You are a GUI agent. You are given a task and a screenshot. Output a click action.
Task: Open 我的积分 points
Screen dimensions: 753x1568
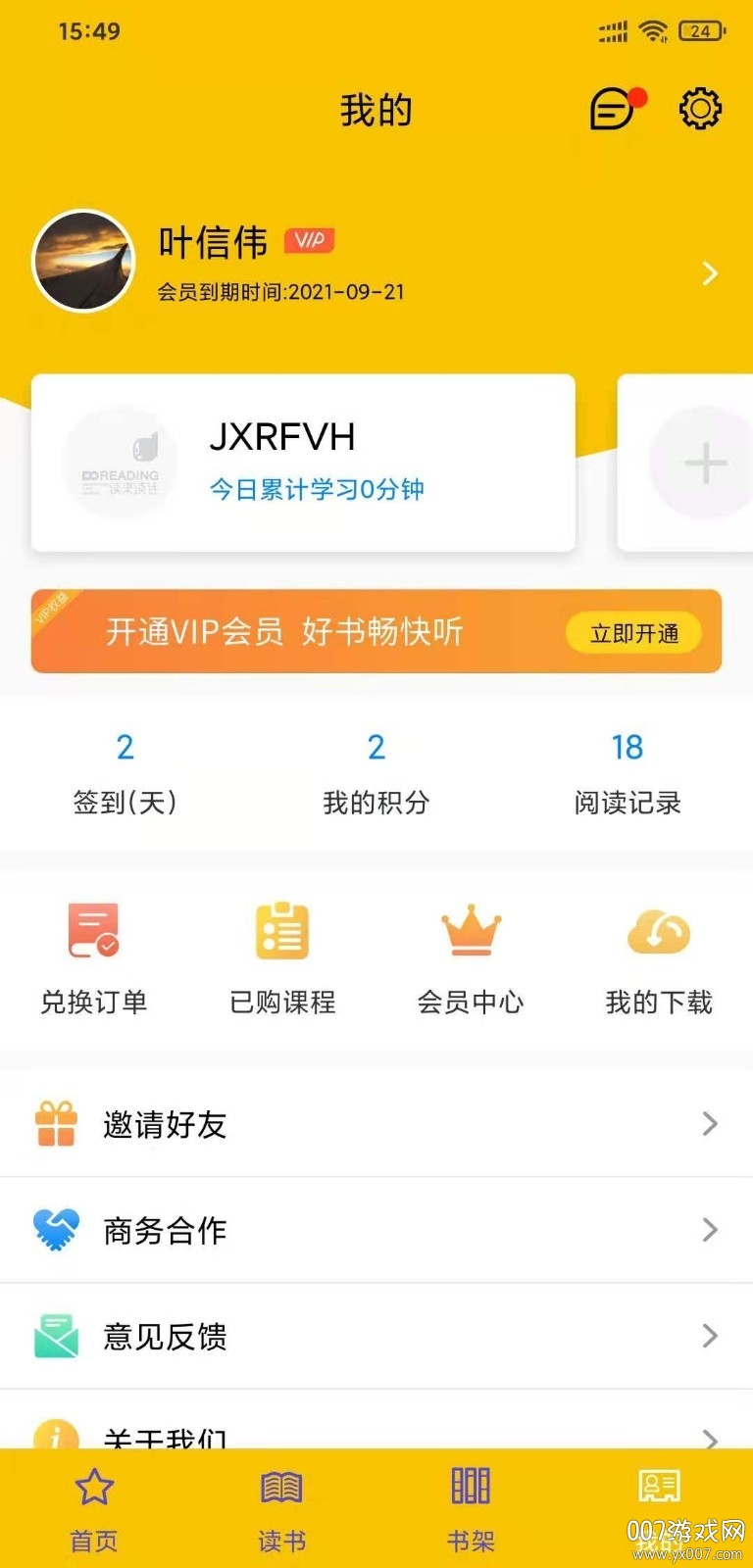pos(376,774)
